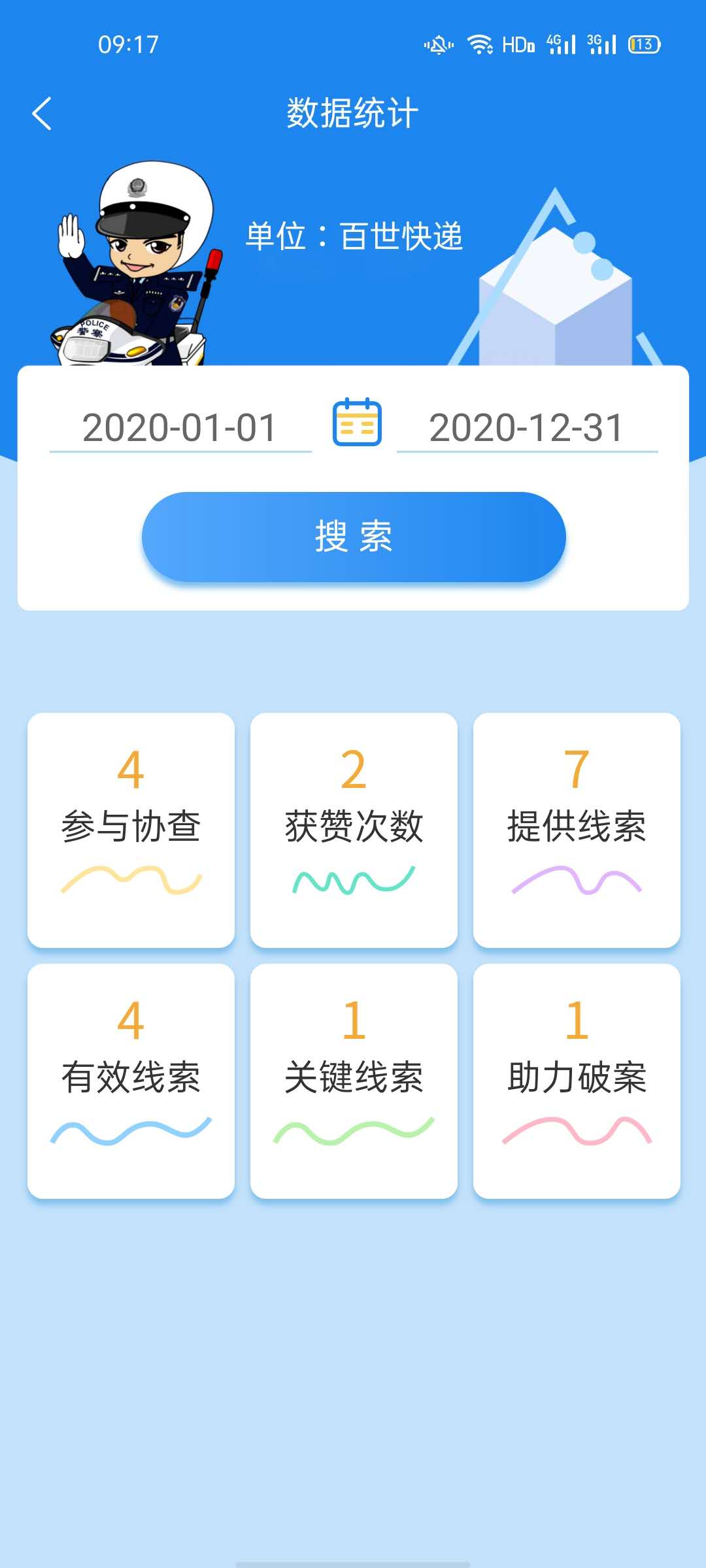Change the end date 2020-12-31 field

(x=526, y=428)
